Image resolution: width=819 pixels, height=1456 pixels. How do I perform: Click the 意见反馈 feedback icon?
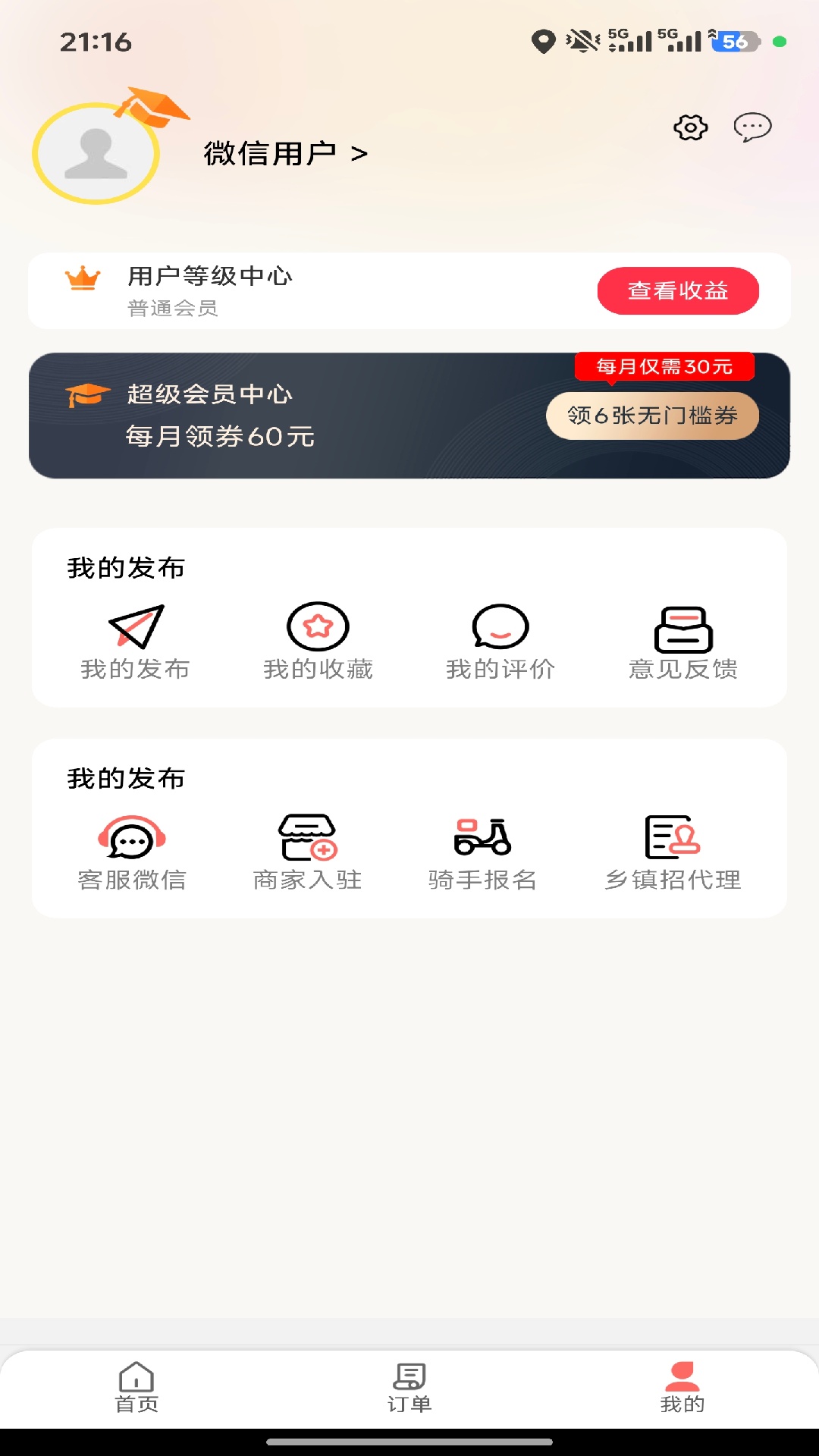683,628
